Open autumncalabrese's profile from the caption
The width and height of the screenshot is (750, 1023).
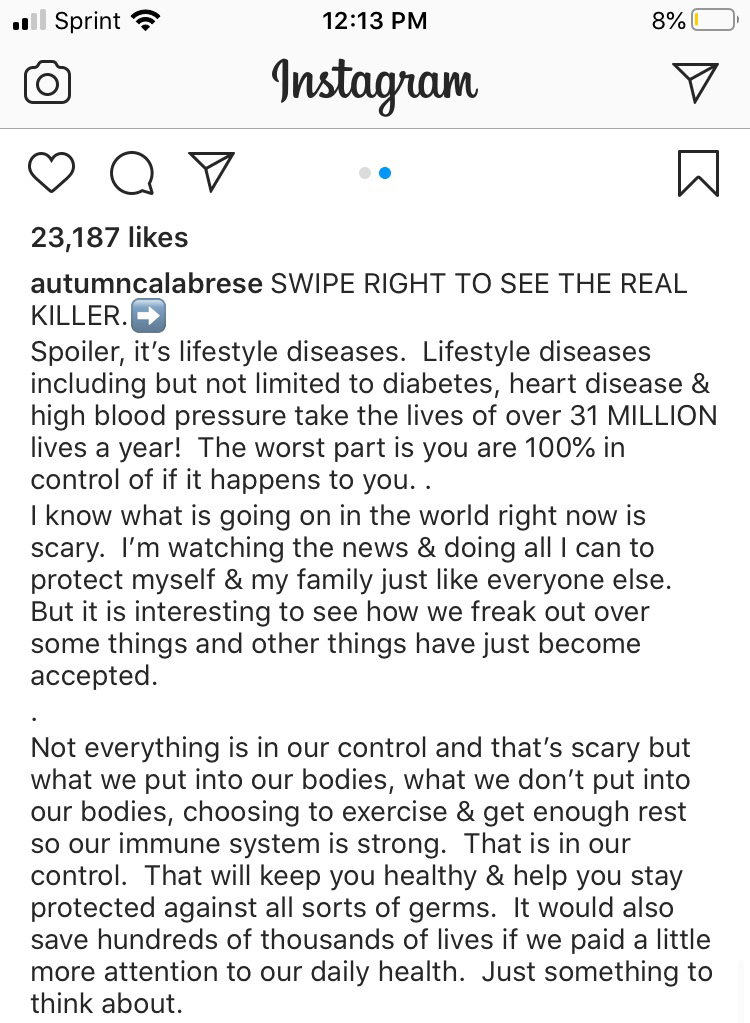coord(147,284)
